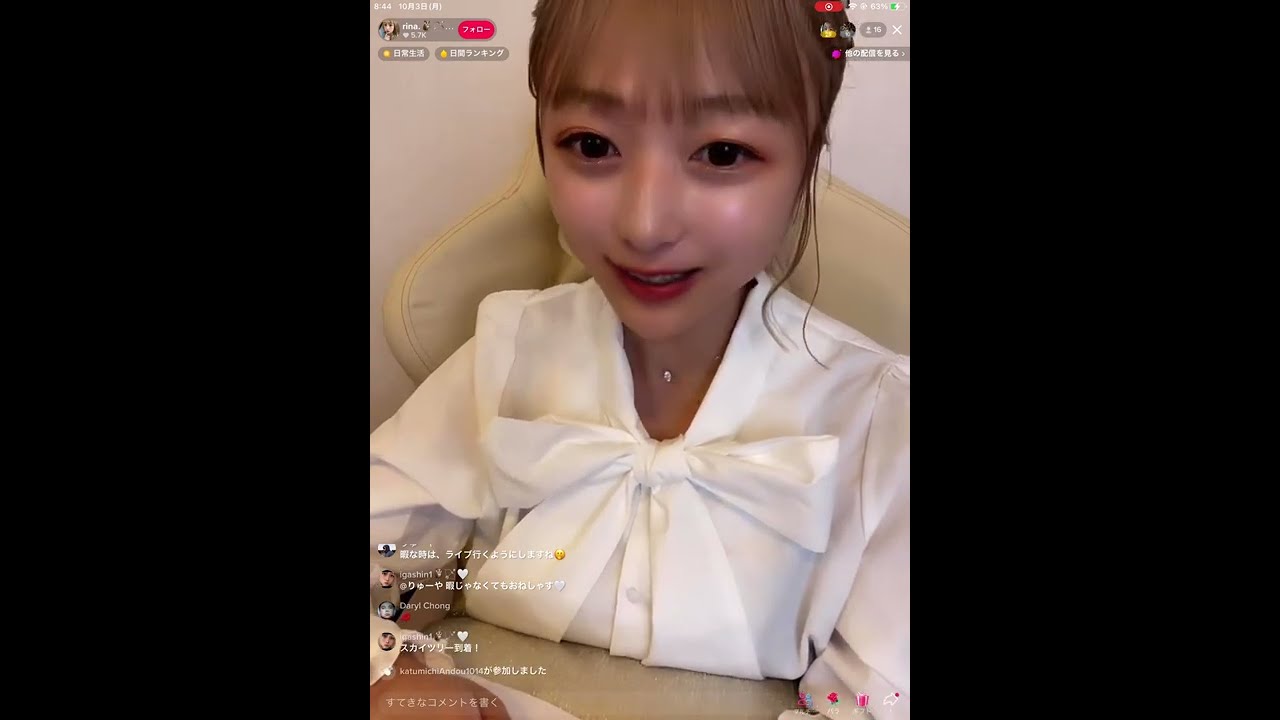View the 16 viewers list
This screenshot has width=1280, height=720.
pos(873,30)
